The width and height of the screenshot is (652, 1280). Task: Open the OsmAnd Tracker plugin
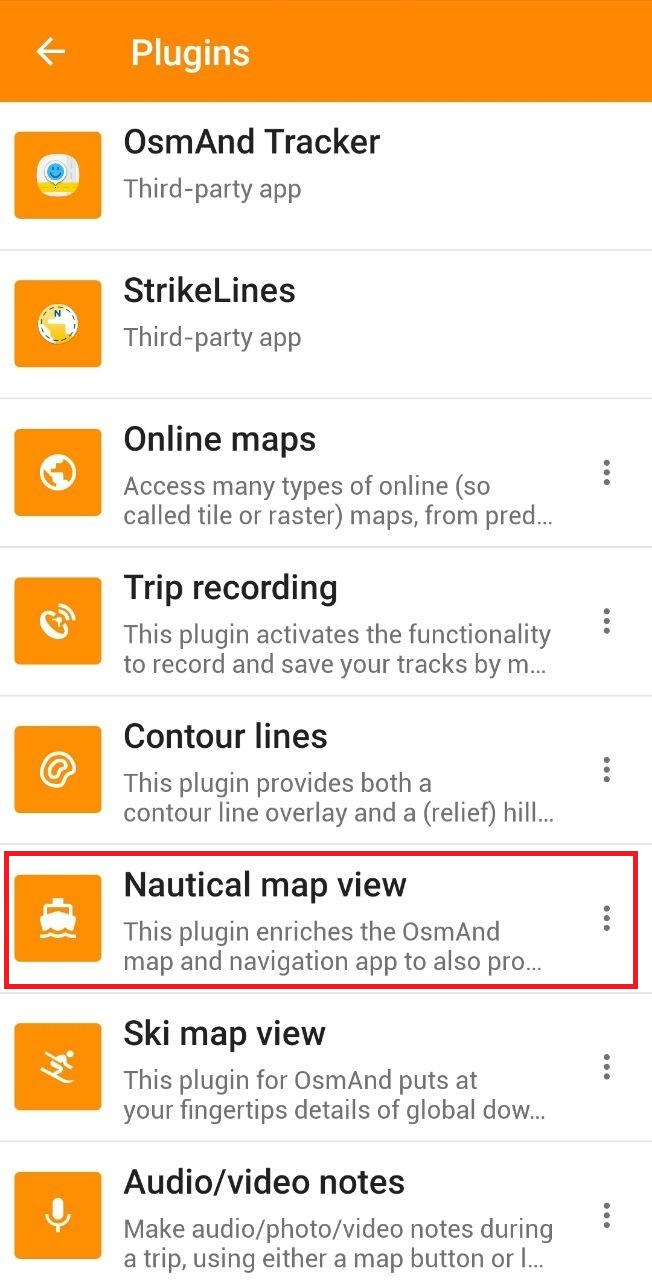point(300,175)
